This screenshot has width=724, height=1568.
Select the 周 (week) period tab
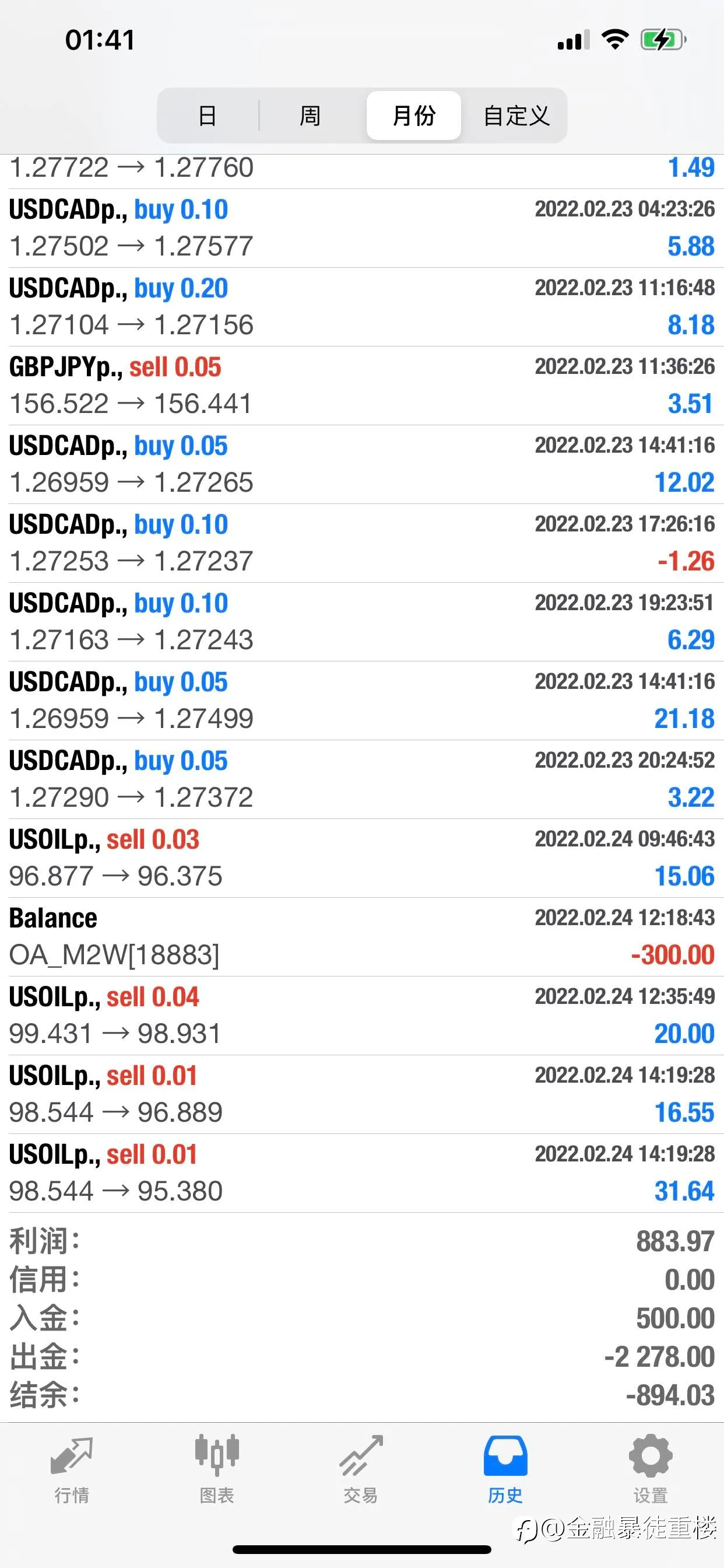click(x=310, y=116)
